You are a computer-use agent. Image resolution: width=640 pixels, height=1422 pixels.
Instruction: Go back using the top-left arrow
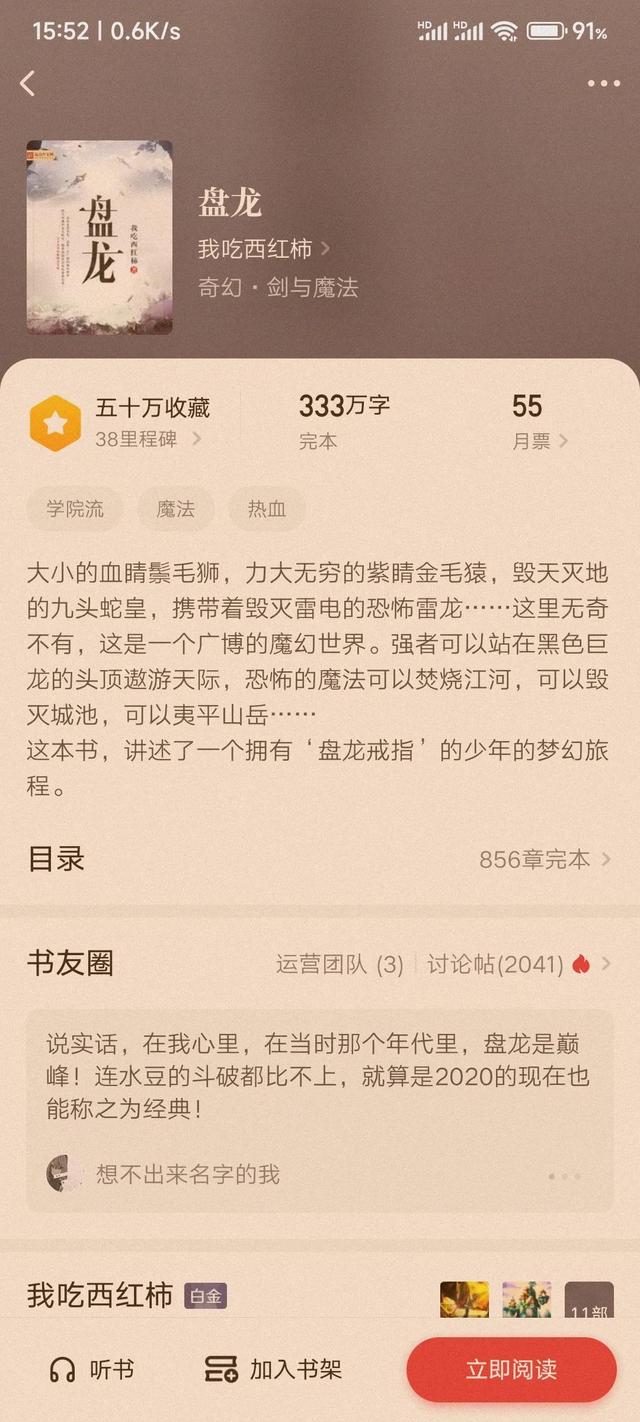28,84
